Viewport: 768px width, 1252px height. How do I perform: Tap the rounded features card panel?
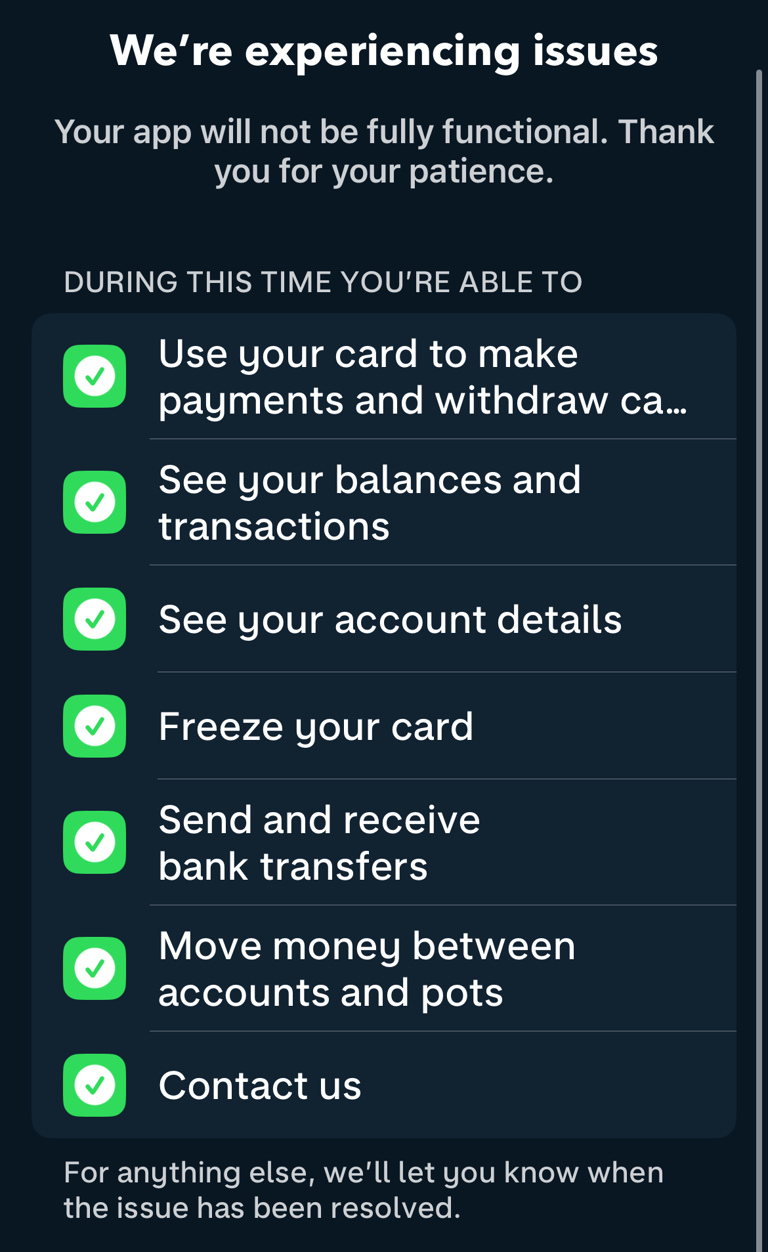(384, 730)
